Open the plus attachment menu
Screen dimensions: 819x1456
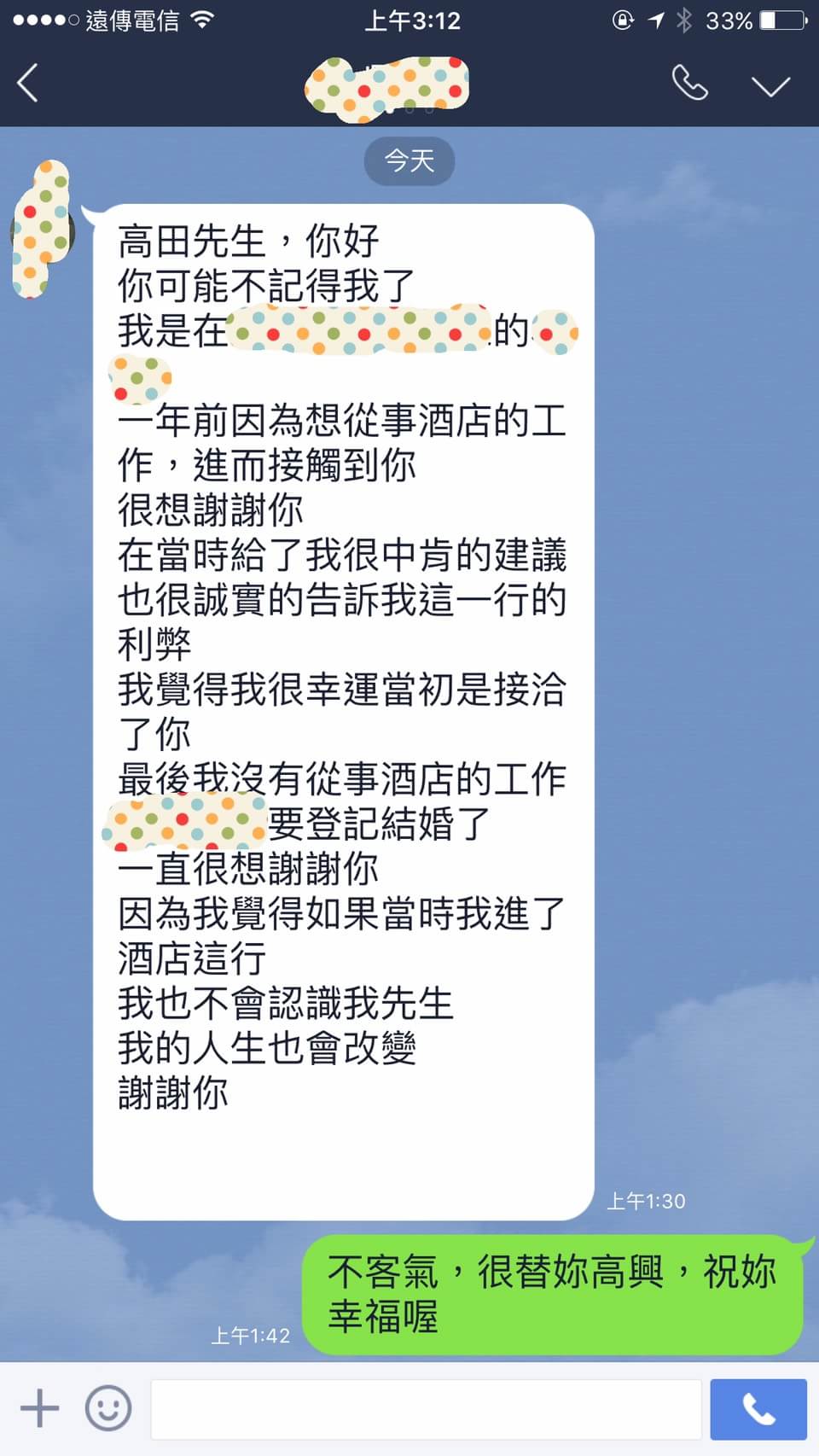(39, 1408)
